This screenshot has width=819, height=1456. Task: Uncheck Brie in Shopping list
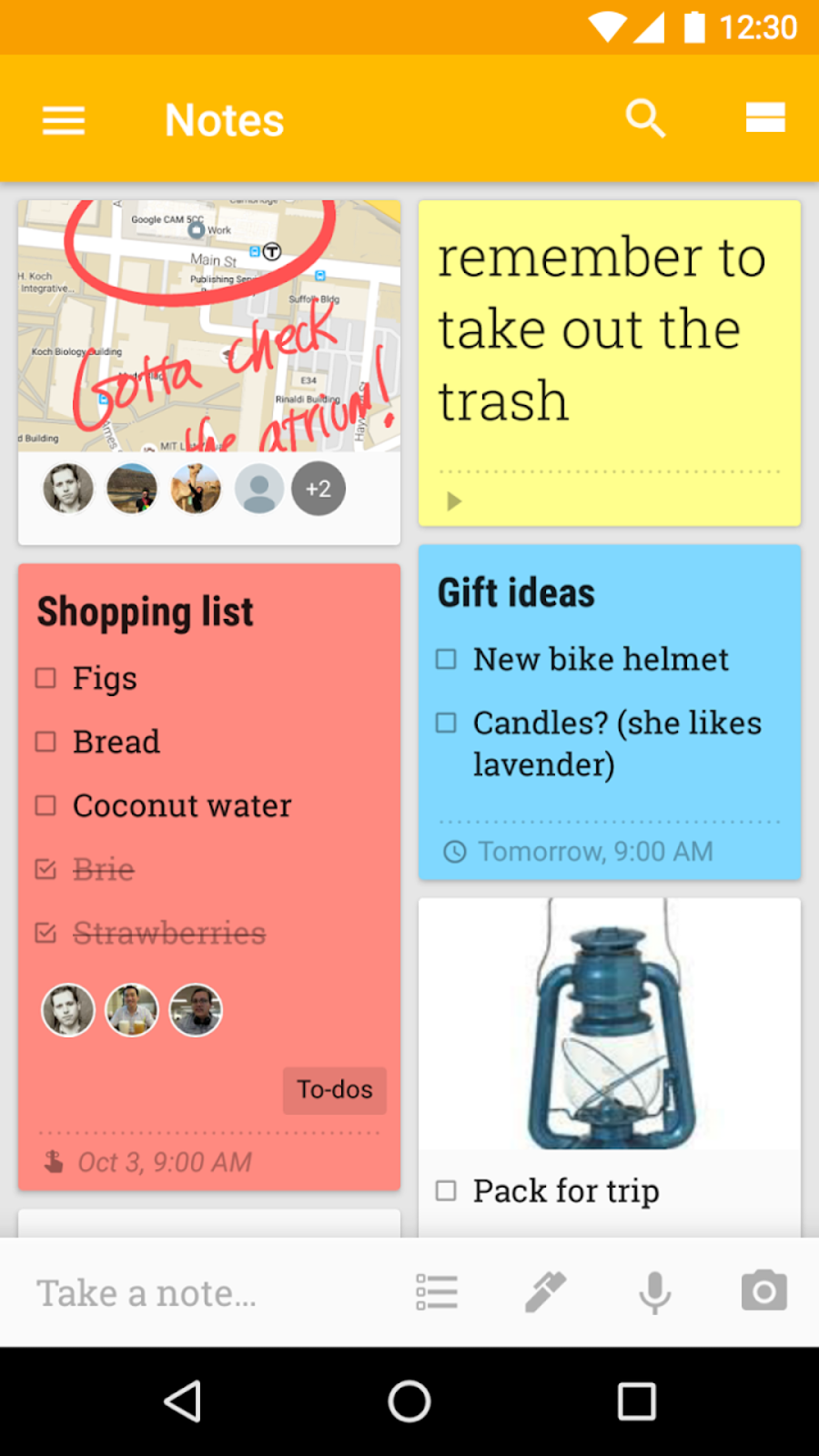point(45,869)
